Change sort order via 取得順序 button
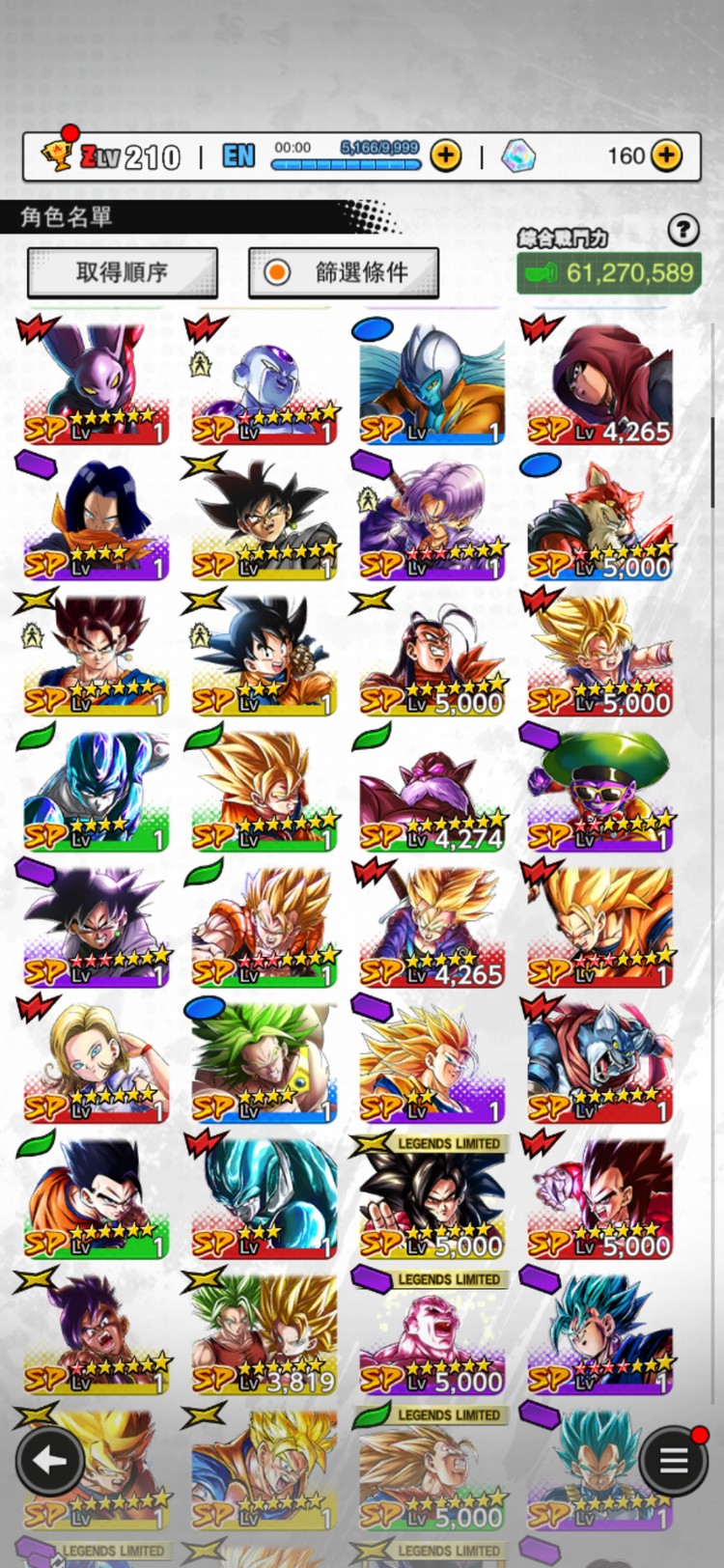The width and height of the screenshot is (724, 1568). pyautogui.click(x=123, y=273)
